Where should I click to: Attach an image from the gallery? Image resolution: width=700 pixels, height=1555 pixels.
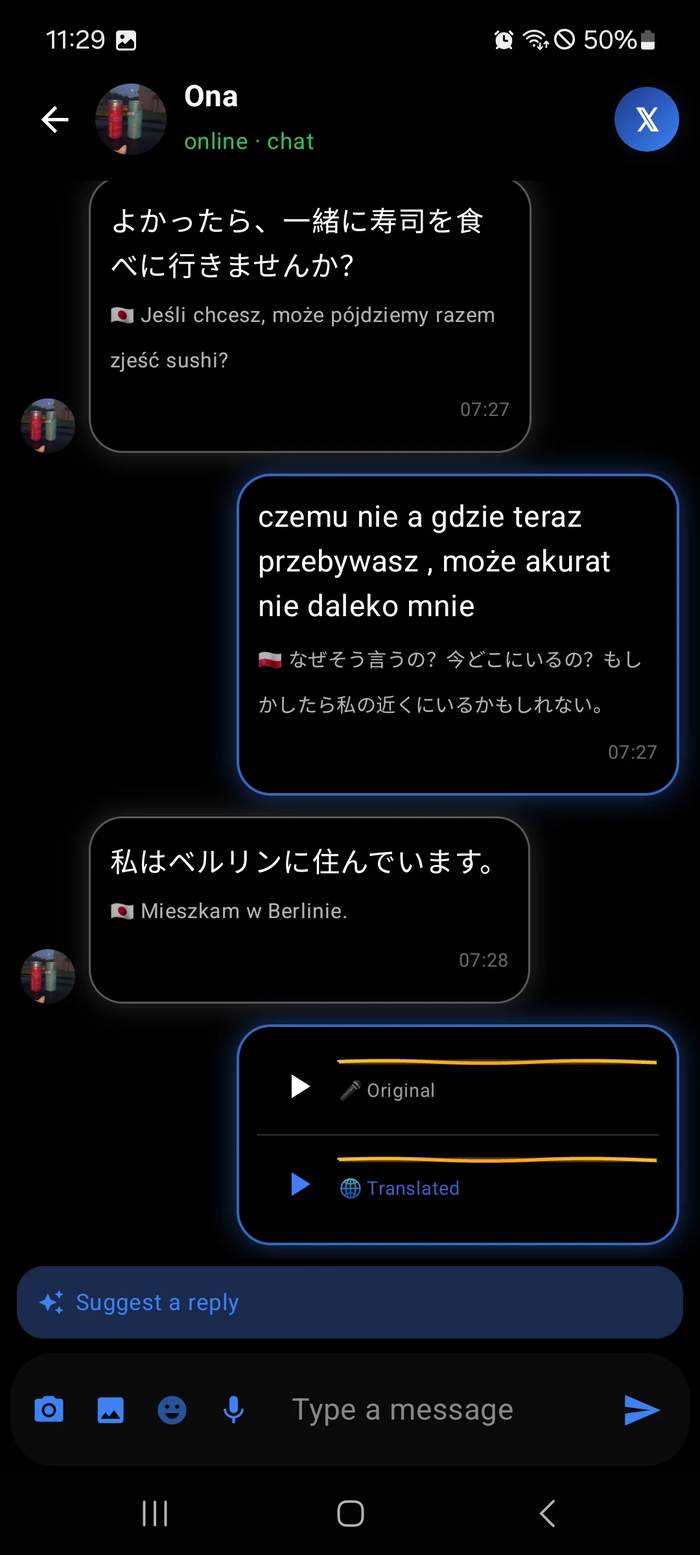(x=110, y=1410)
